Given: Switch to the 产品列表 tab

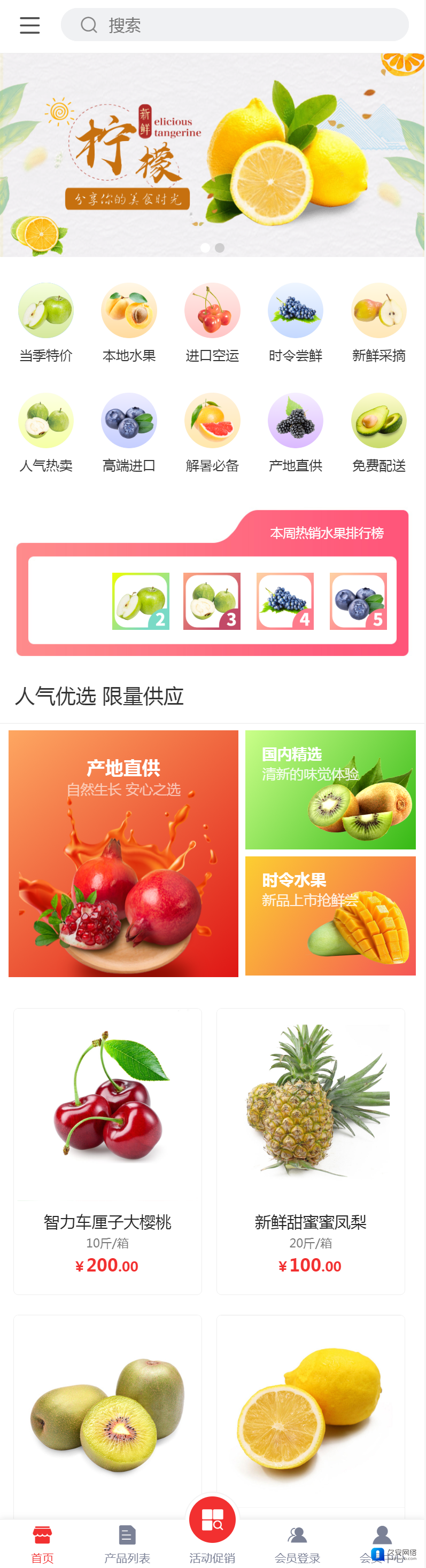Looking at the screenshot, I should click(127, 1543).
